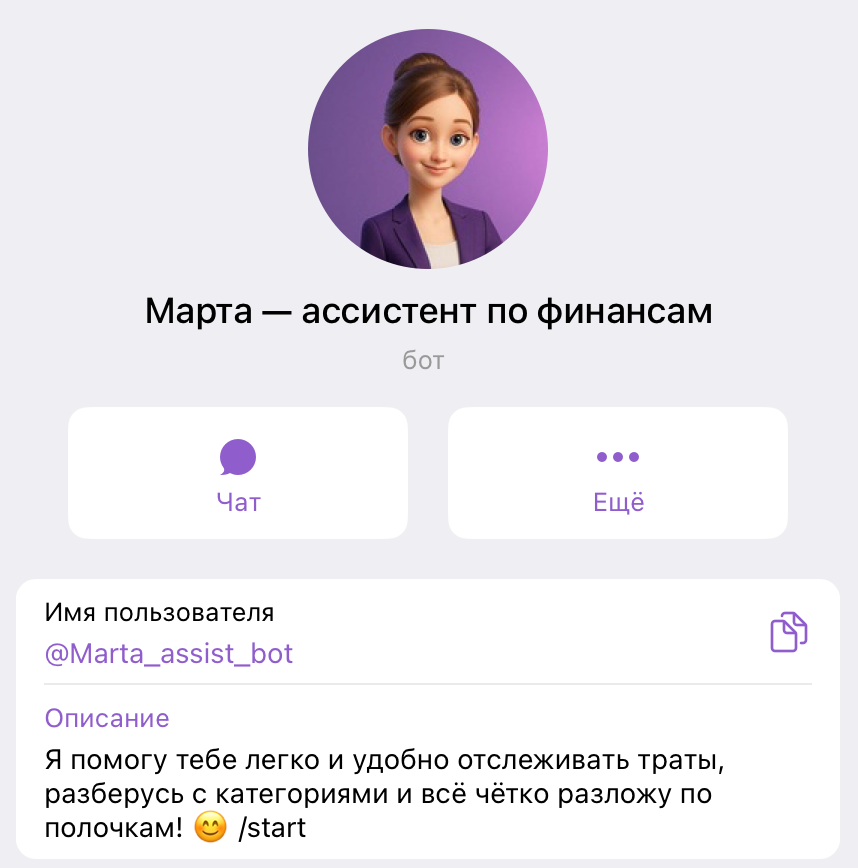Image resolution: width=858 pixels, height=868 pixels.
Task: Open the @Marta_assist_bot username link
Action: pos(168,654)
